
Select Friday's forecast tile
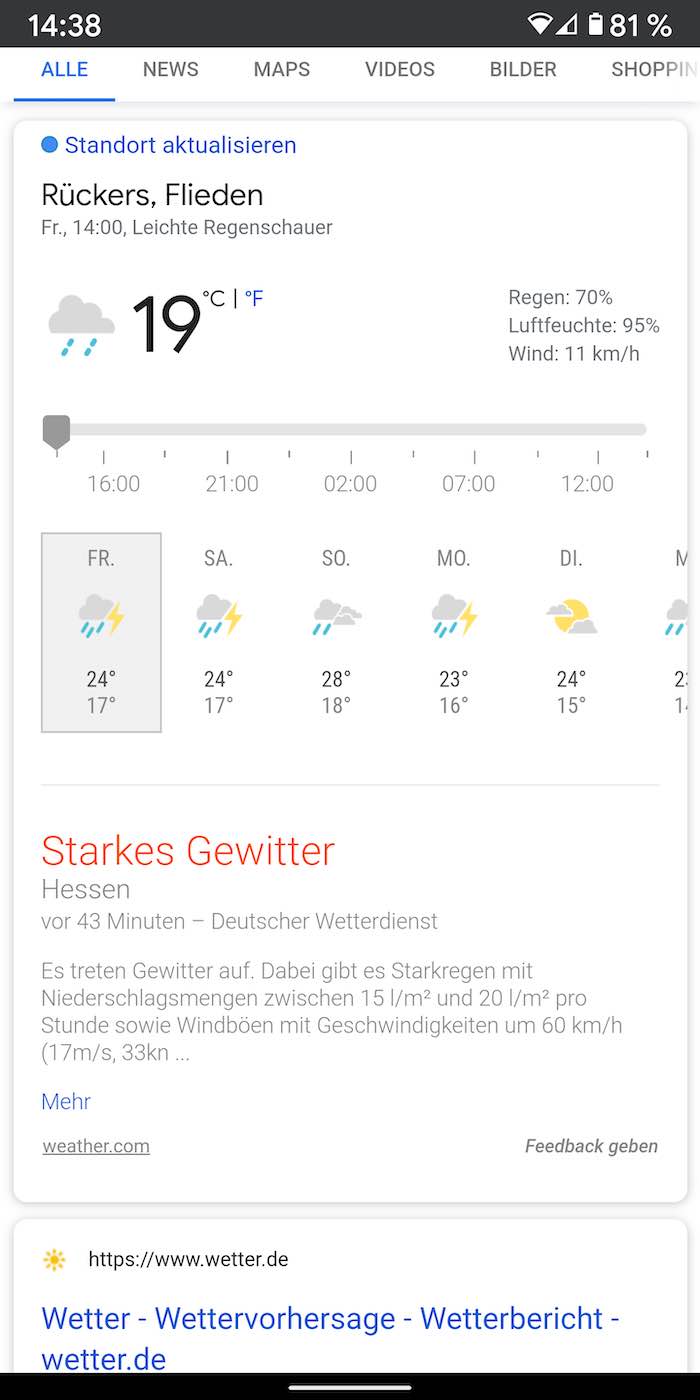tap(101, 632)
